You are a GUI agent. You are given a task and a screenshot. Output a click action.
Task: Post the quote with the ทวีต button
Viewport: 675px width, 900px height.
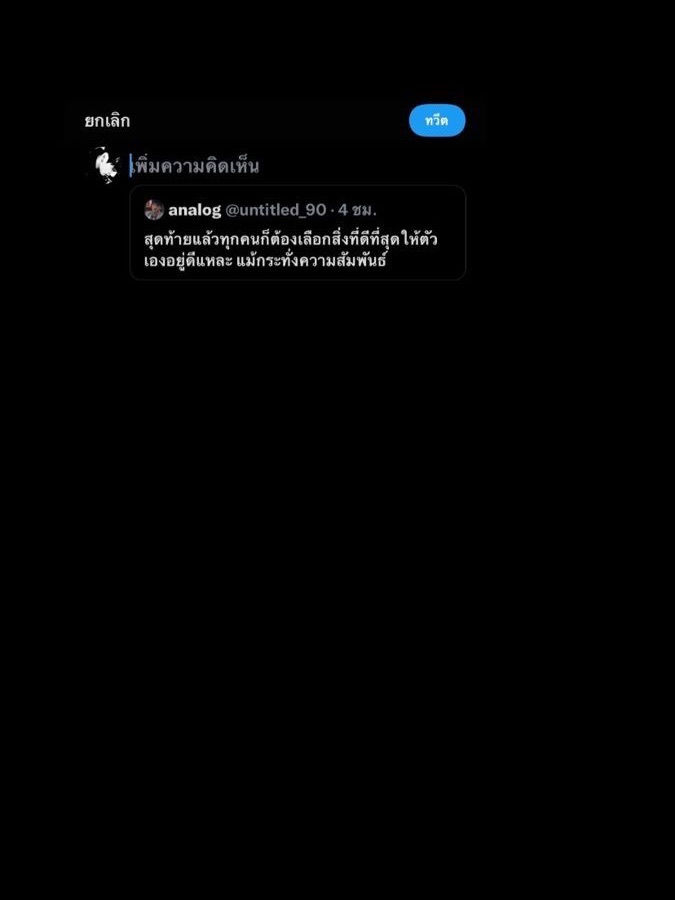point(437,121)
